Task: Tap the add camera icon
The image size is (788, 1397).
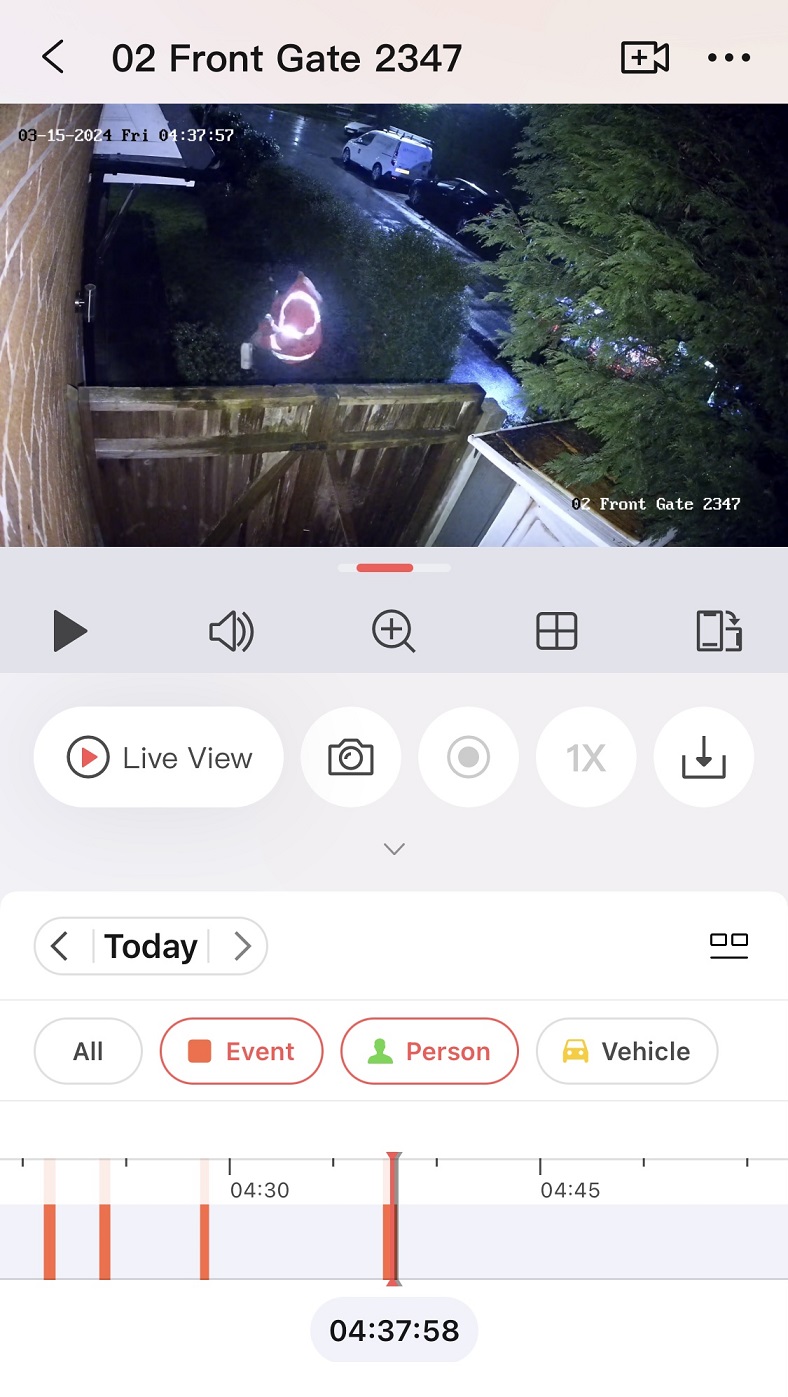Action: 644,58
